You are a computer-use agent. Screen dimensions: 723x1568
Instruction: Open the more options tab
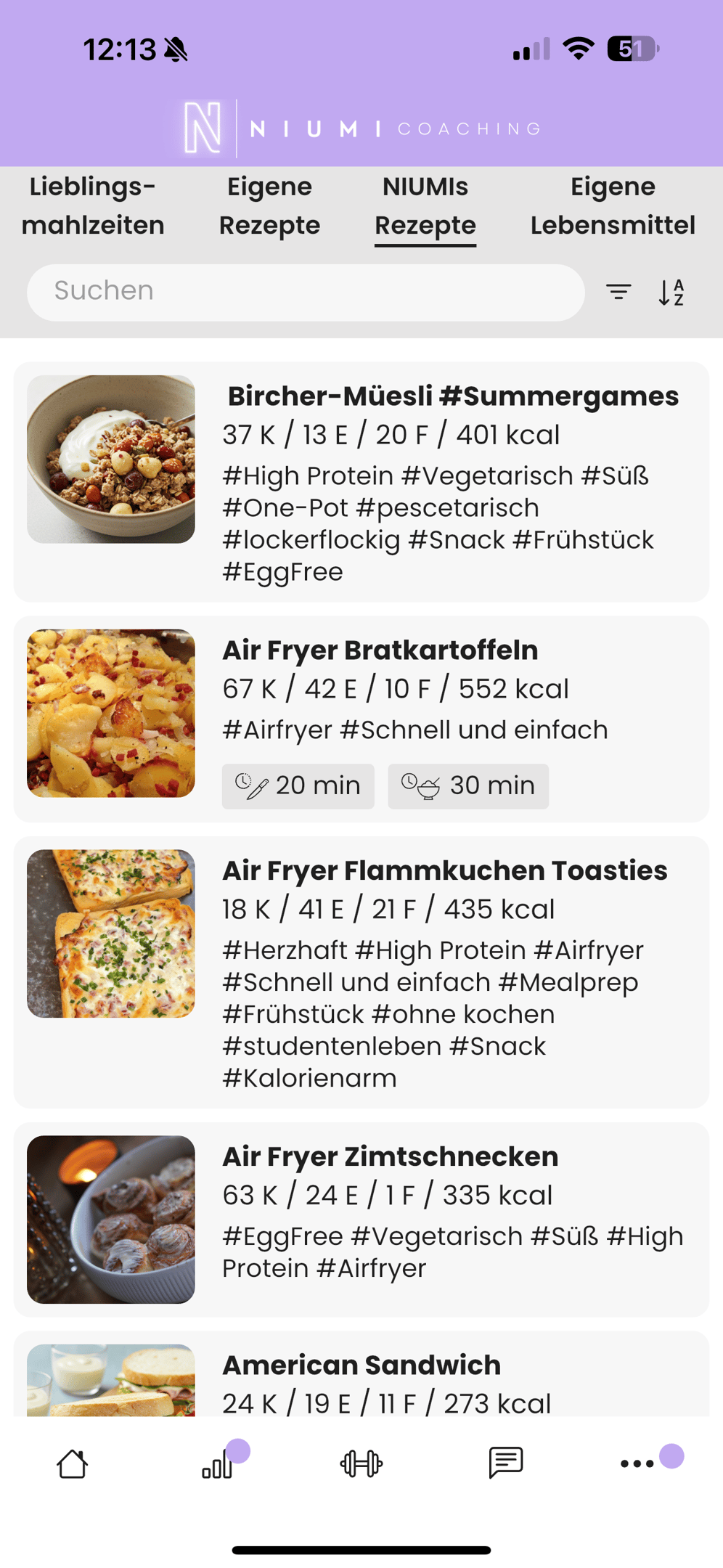[x=637, y=1463]
